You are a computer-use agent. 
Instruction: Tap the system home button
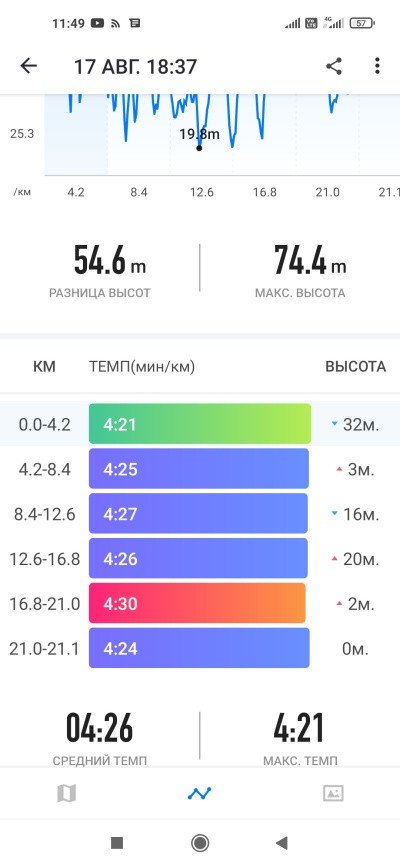[x=200, y=843]
